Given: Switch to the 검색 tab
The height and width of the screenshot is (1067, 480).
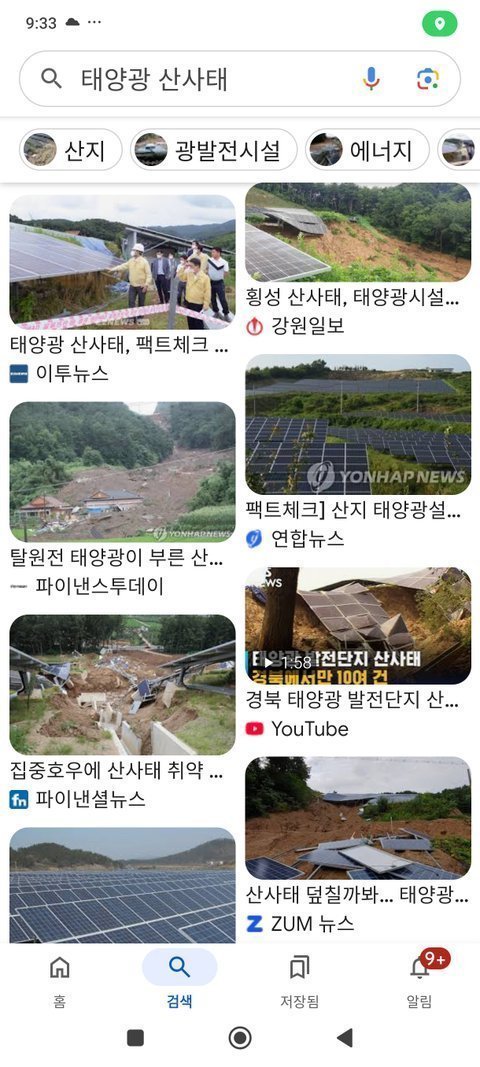Looking at the screenshot, I should (x=180, y=980).
